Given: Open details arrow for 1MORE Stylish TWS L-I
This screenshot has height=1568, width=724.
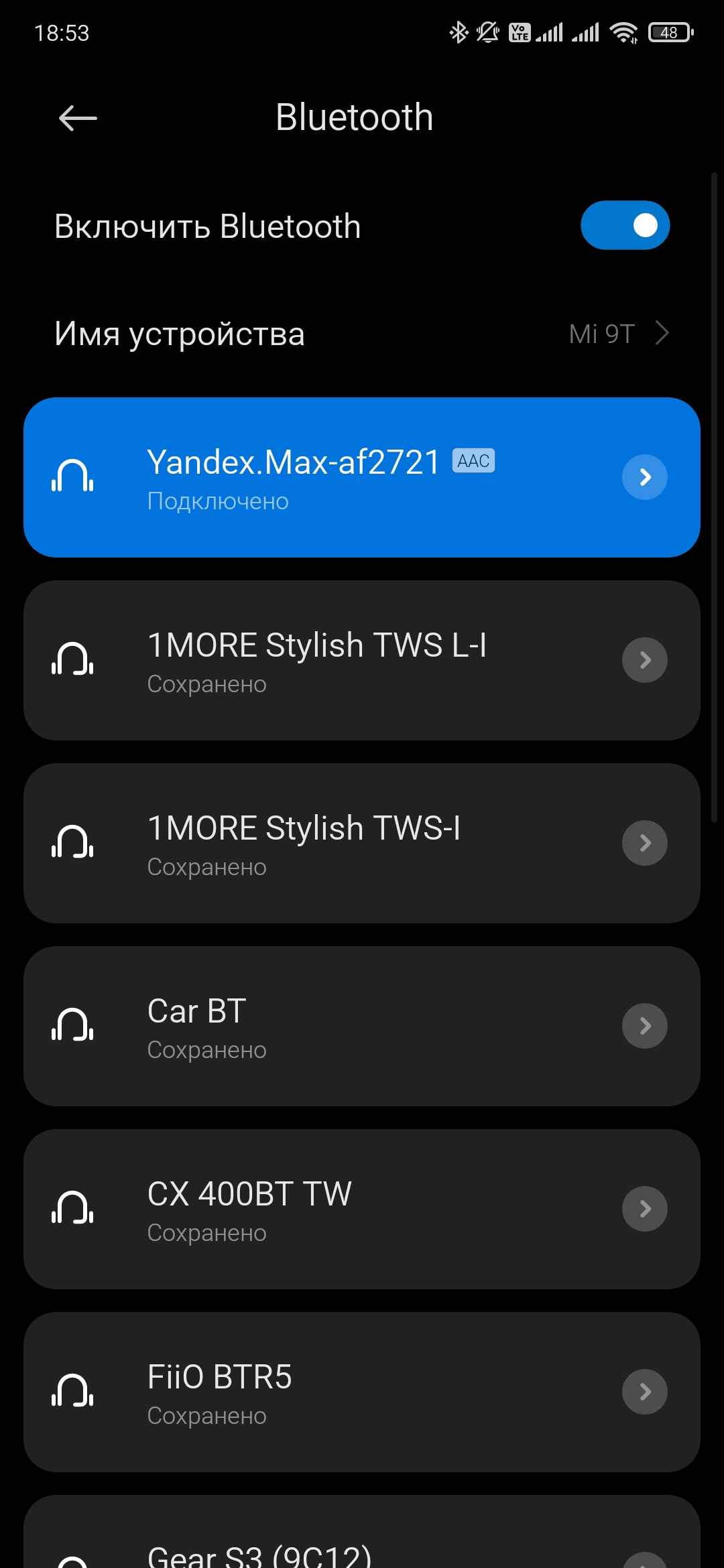Looking at the screenshot, I should click(645, 660).
